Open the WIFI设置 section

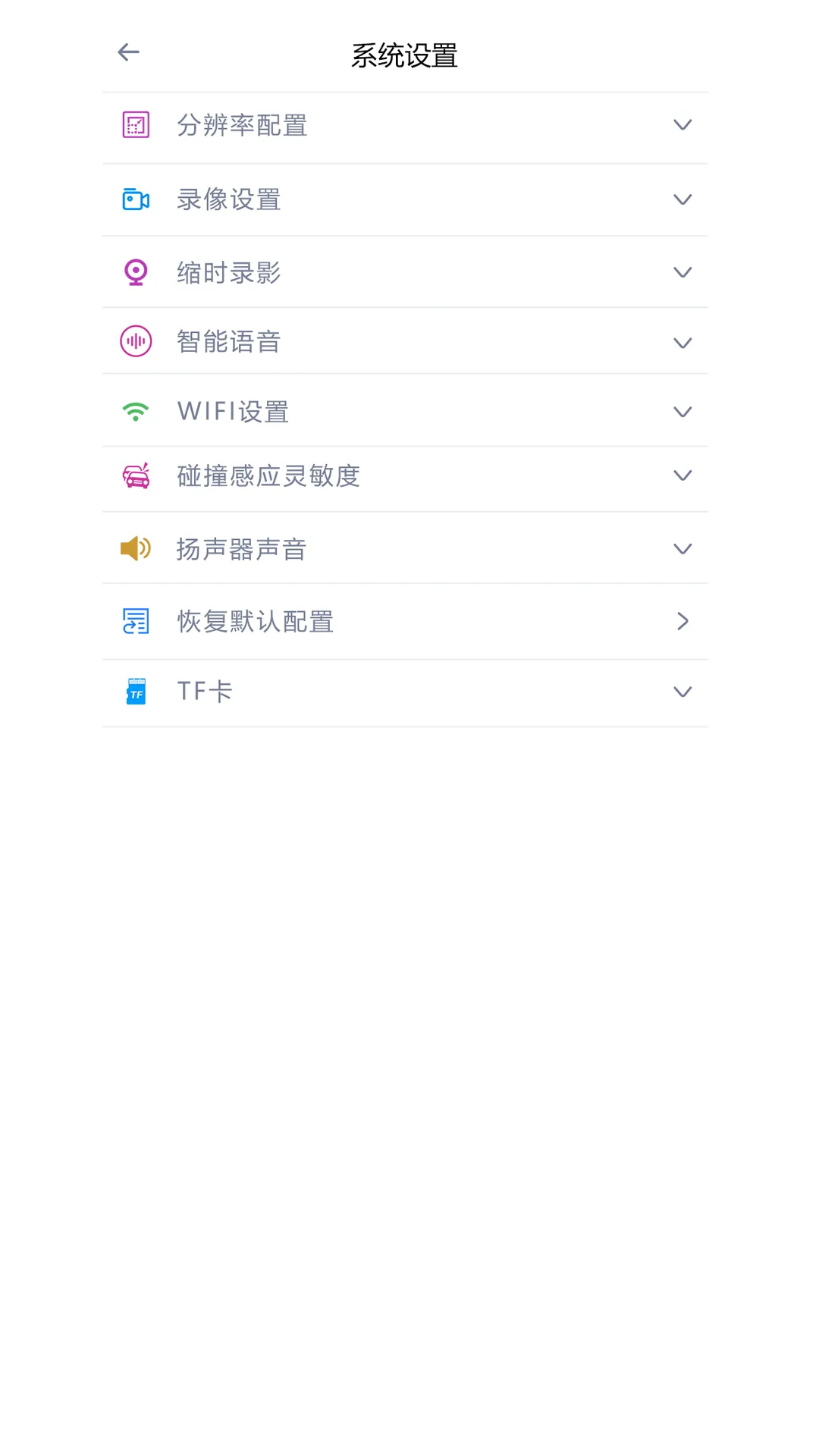(682, 412)
